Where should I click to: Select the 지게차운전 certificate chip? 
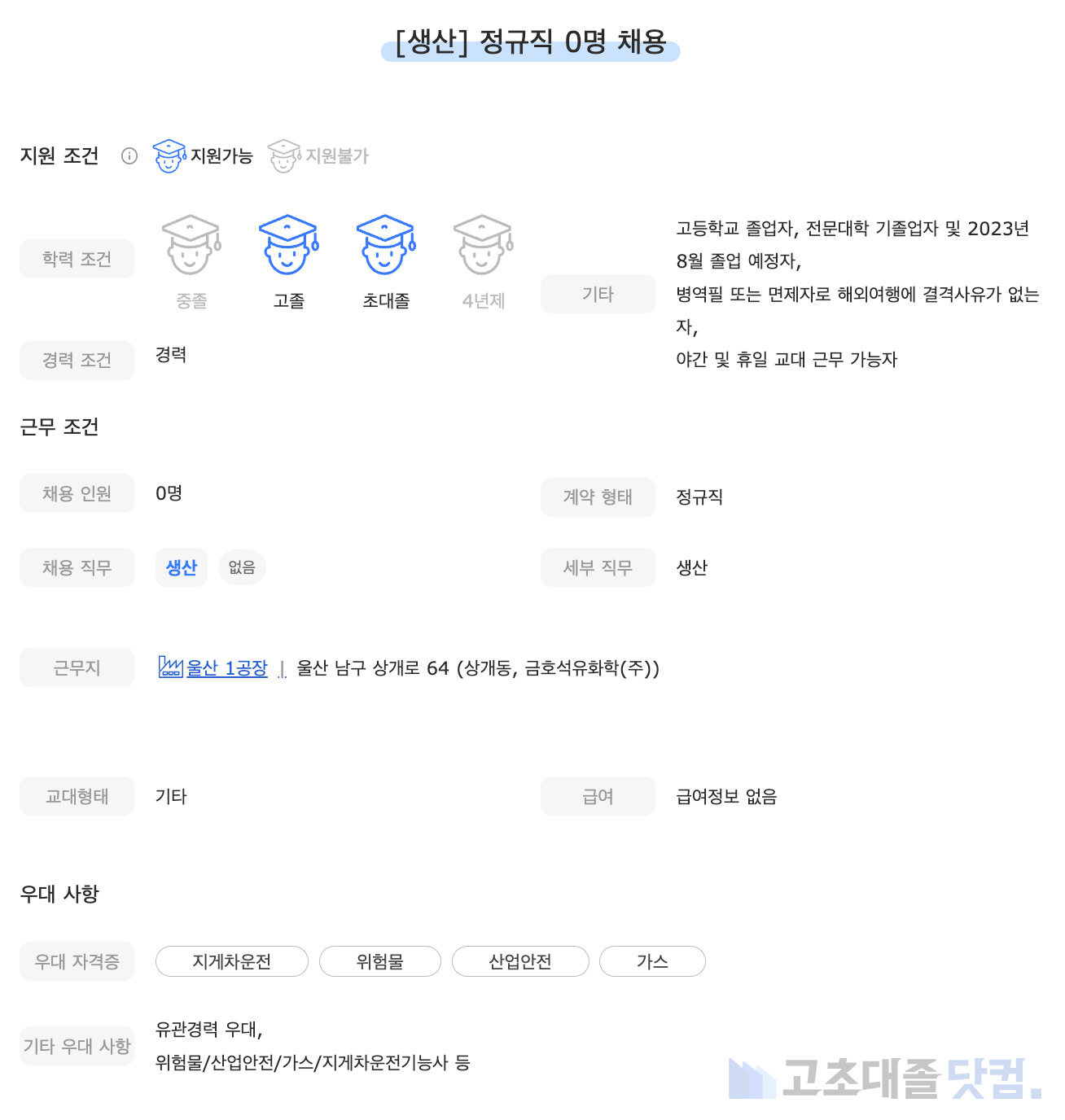[x=231, y=961]
